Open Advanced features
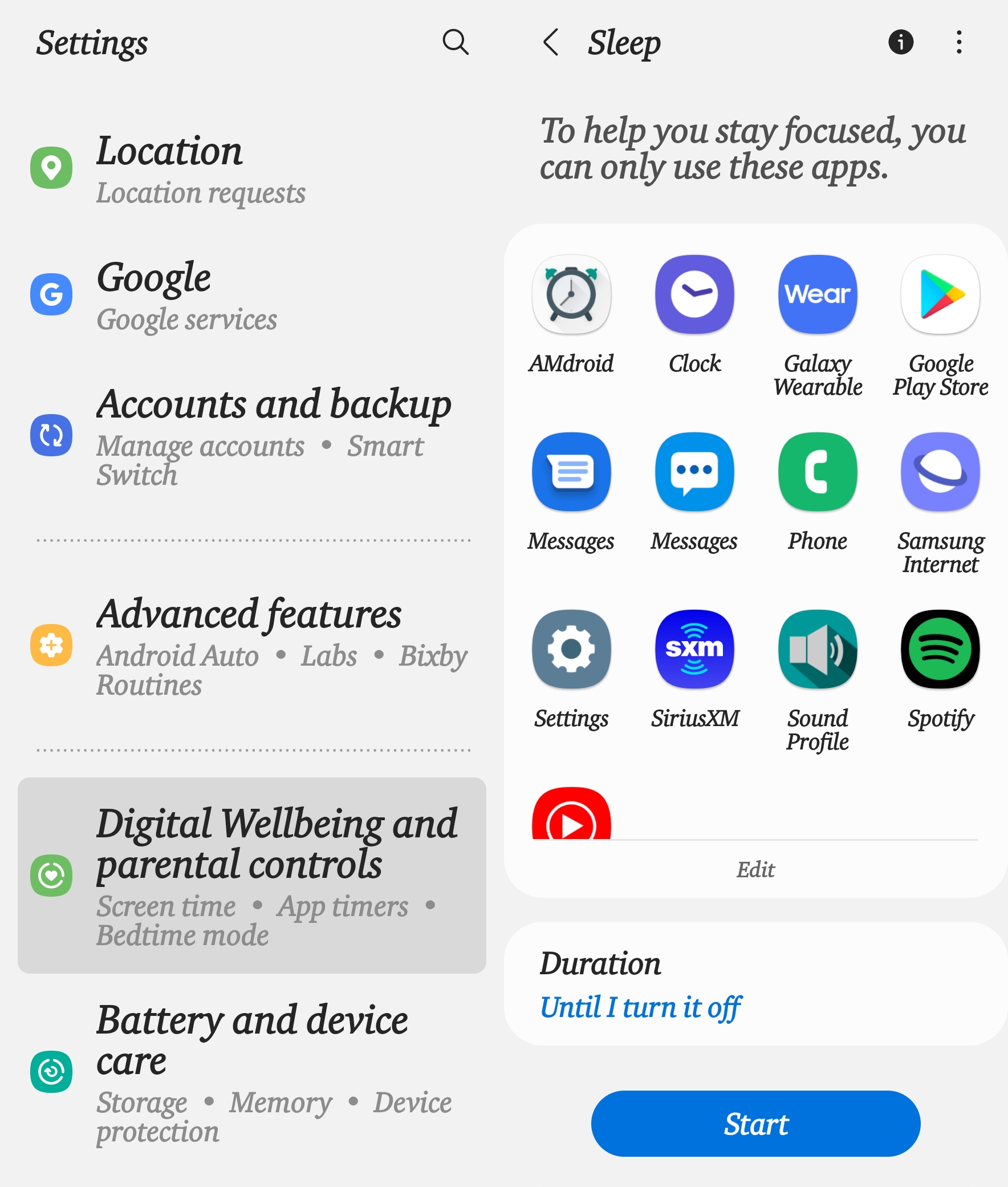 click(251, 645)
